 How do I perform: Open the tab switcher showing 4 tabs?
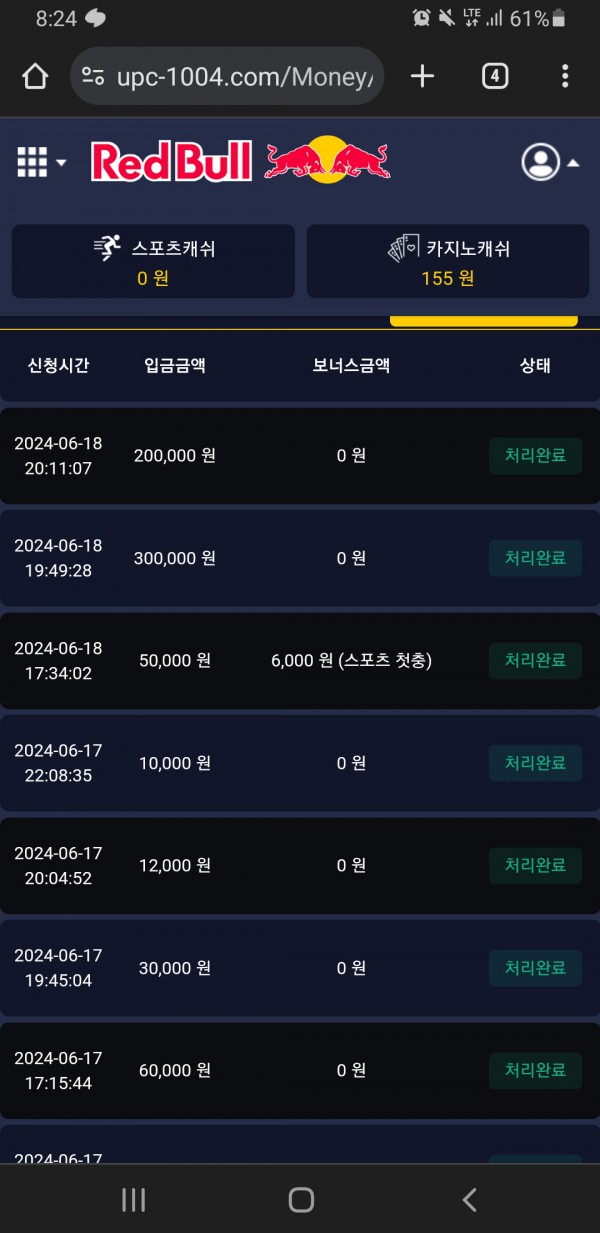coord(495,76)
